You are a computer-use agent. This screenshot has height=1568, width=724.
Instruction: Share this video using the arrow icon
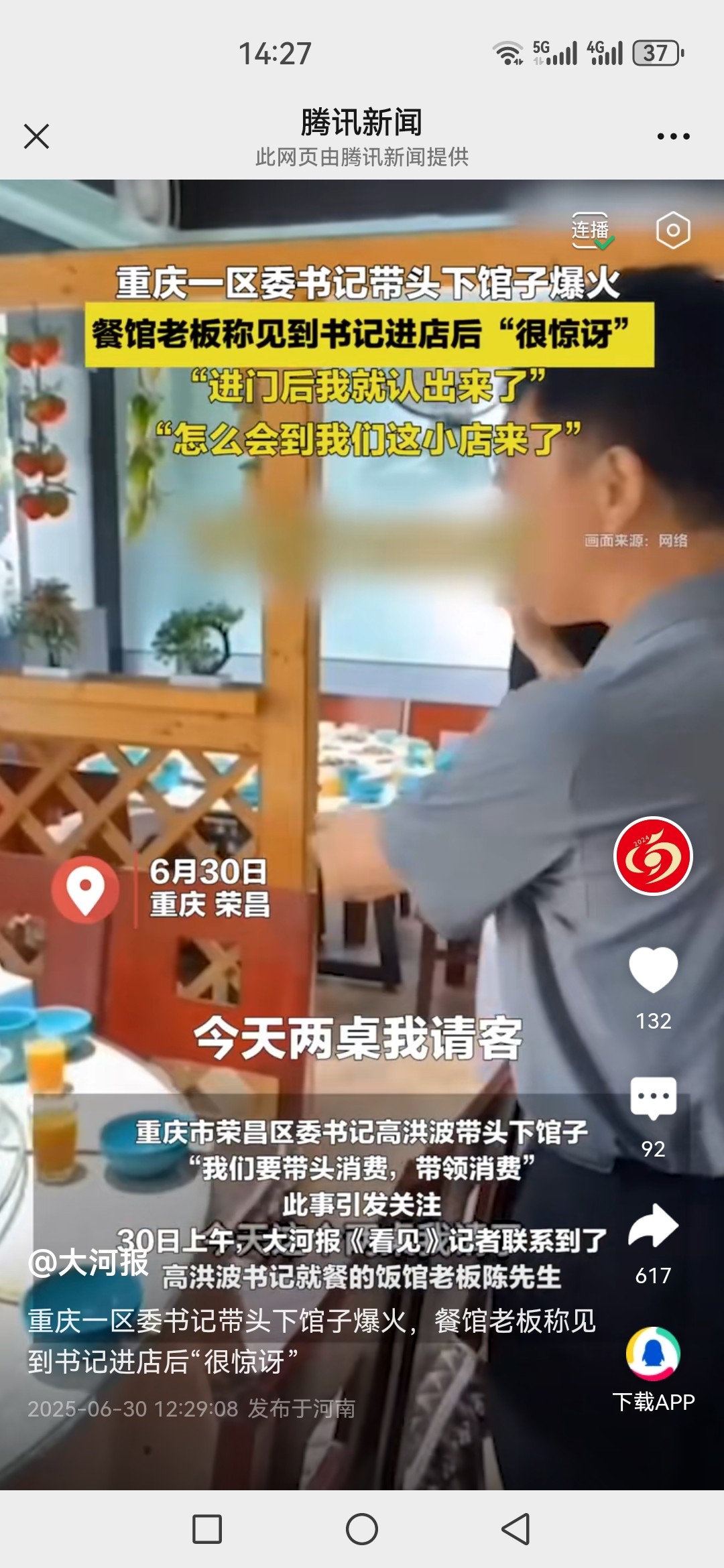pyautogui.click(x=653, y=1226)
